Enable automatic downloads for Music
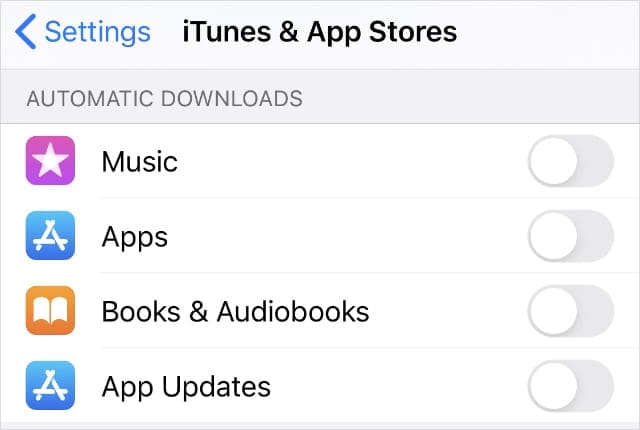 (569, 161)
